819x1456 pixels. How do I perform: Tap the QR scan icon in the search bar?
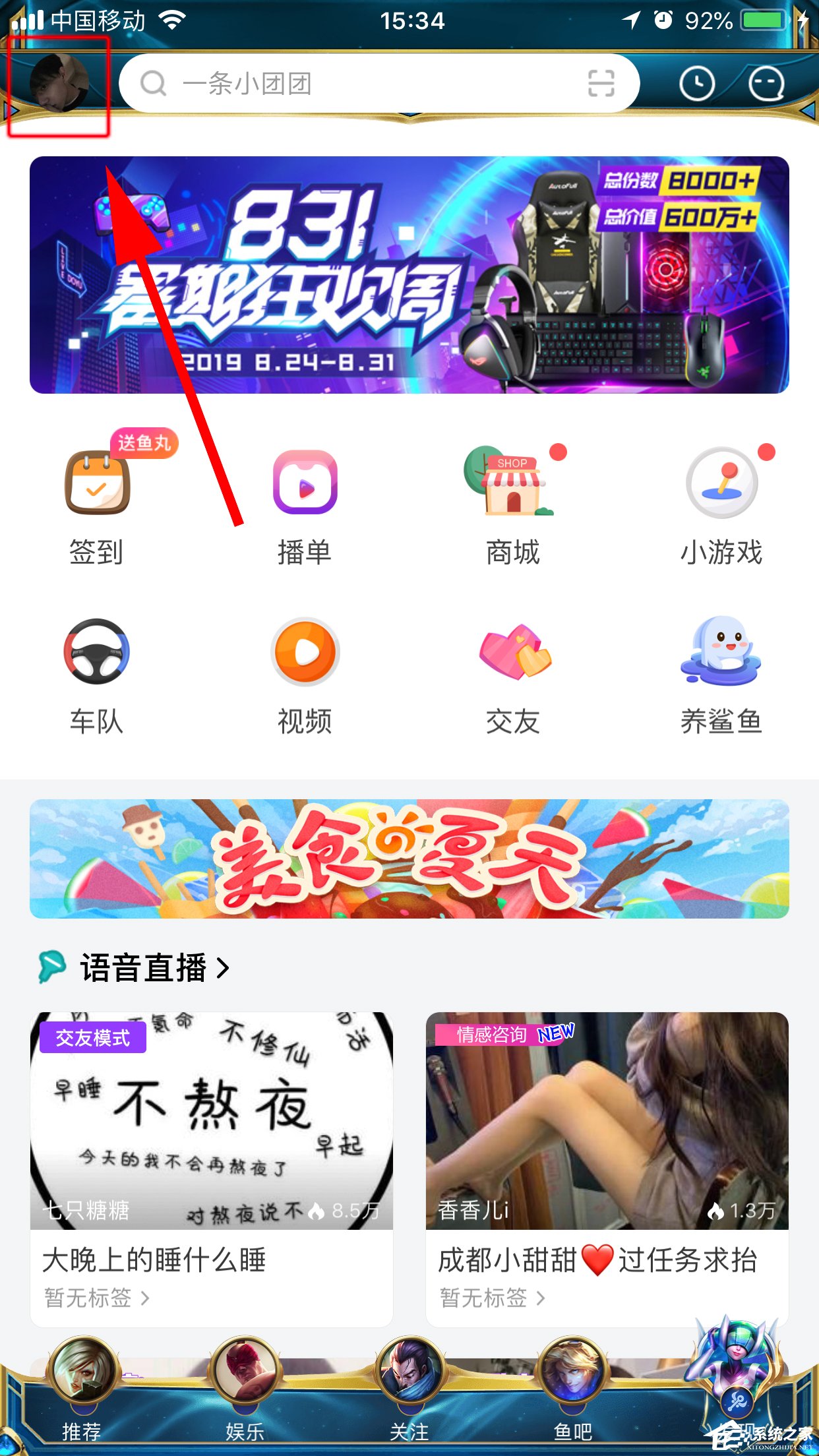pos(599,84)
